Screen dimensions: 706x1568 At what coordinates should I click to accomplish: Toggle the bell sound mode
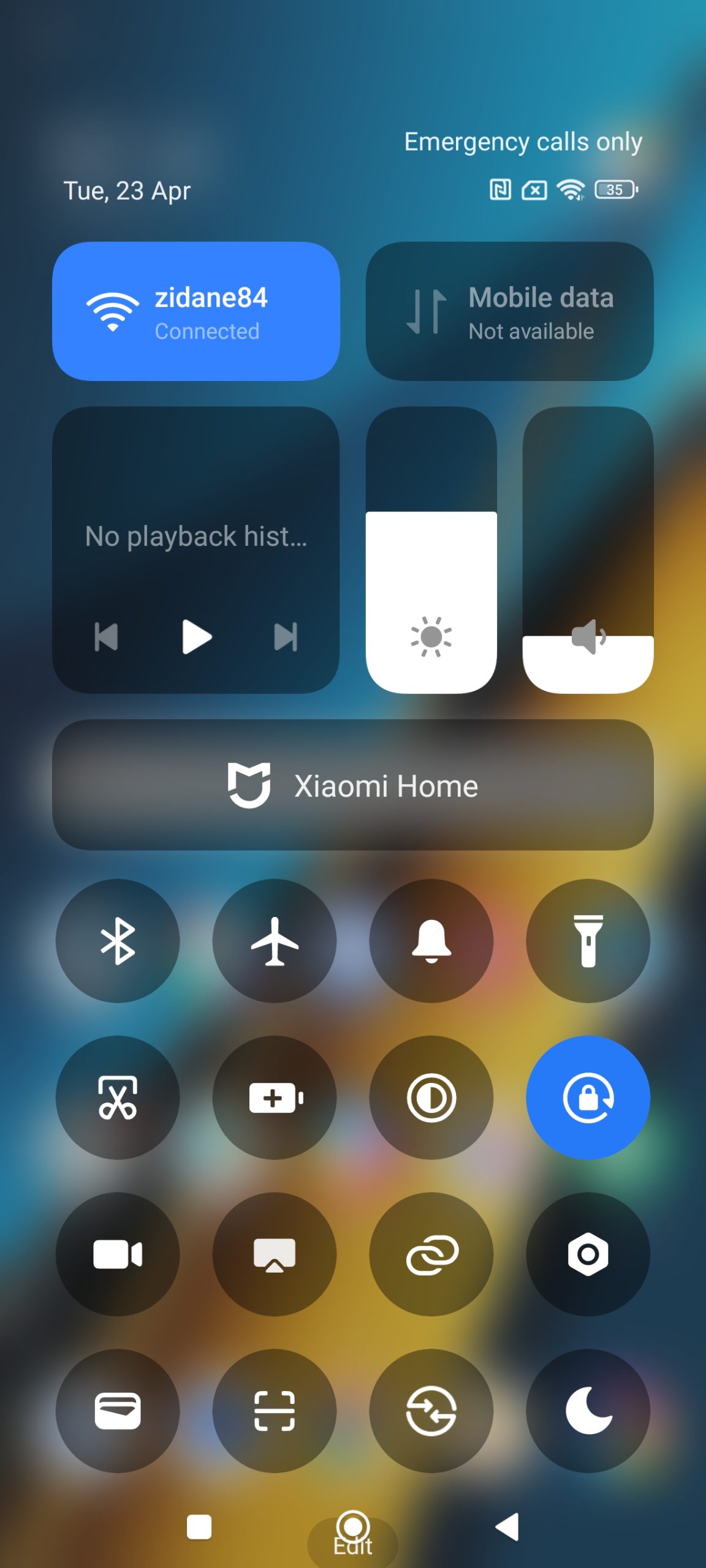pyautogui.click(x=431, y=941)
